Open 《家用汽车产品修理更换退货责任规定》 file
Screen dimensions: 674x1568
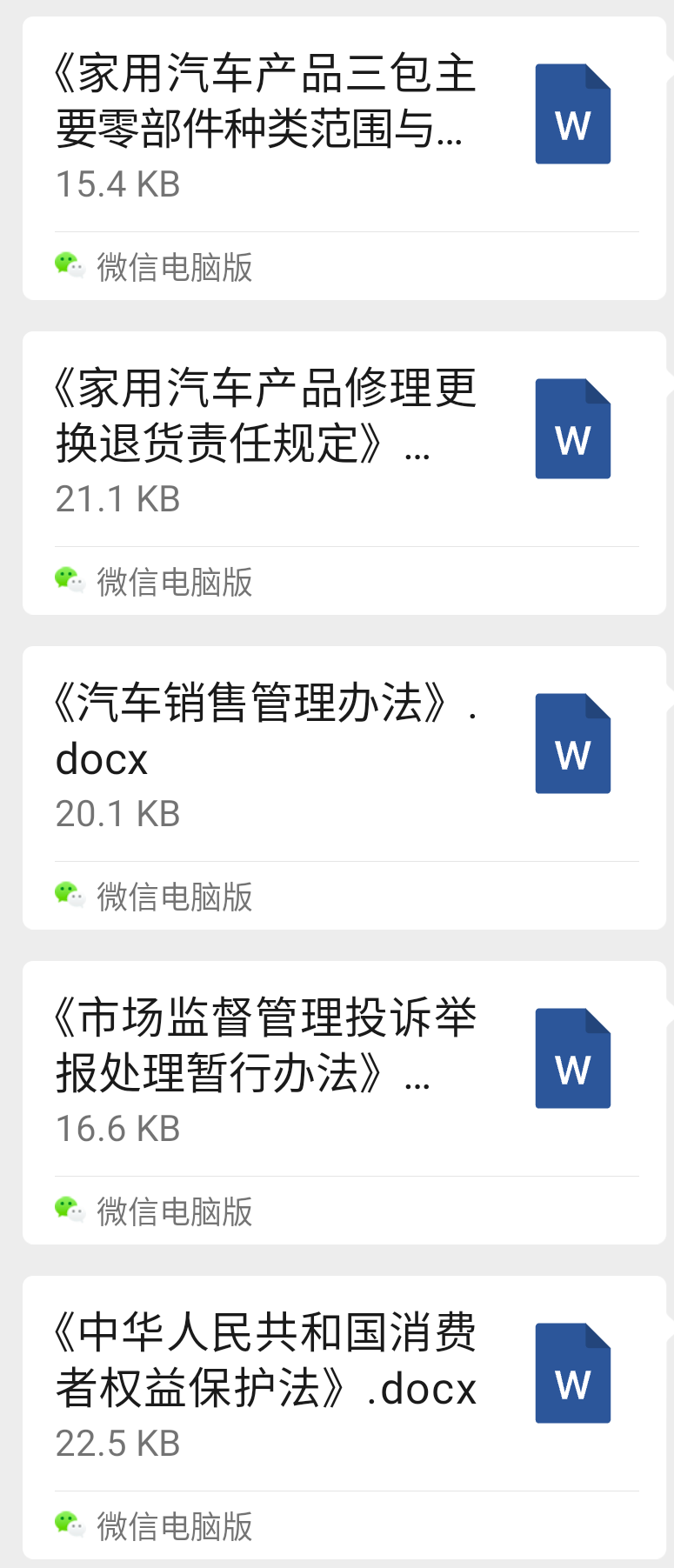click(x=265, y=417)
